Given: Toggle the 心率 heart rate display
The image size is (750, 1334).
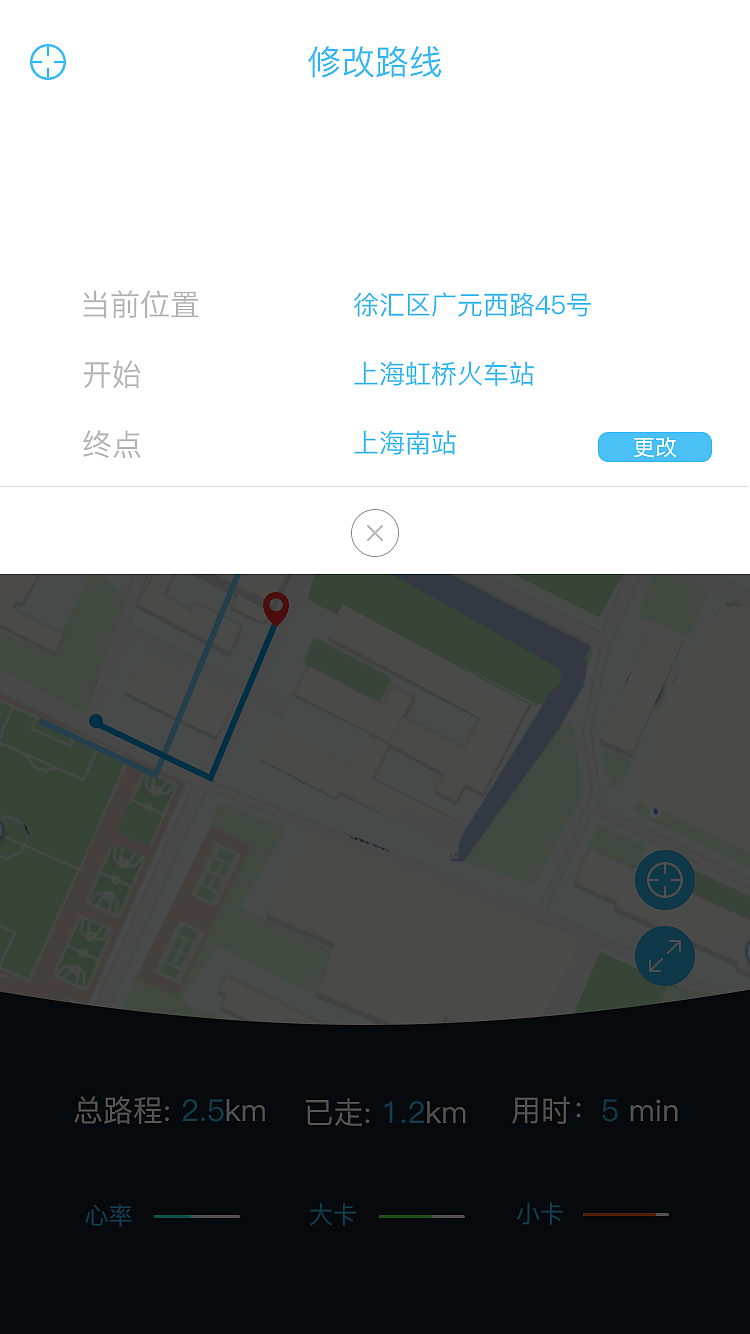Looking at the screenshot, I should tap(108, 1214).
